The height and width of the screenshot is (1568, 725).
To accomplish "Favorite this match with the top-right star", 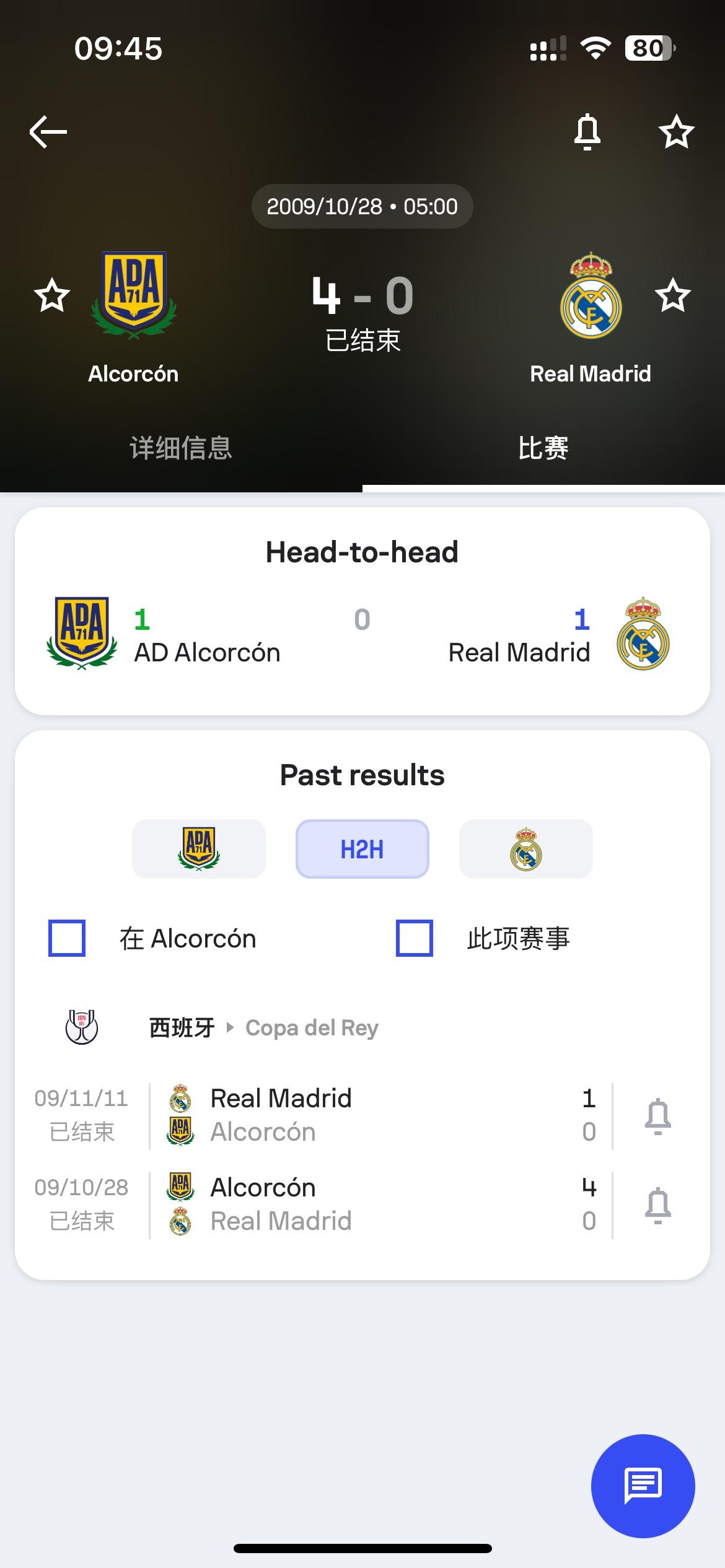I will tap(676, 132).
